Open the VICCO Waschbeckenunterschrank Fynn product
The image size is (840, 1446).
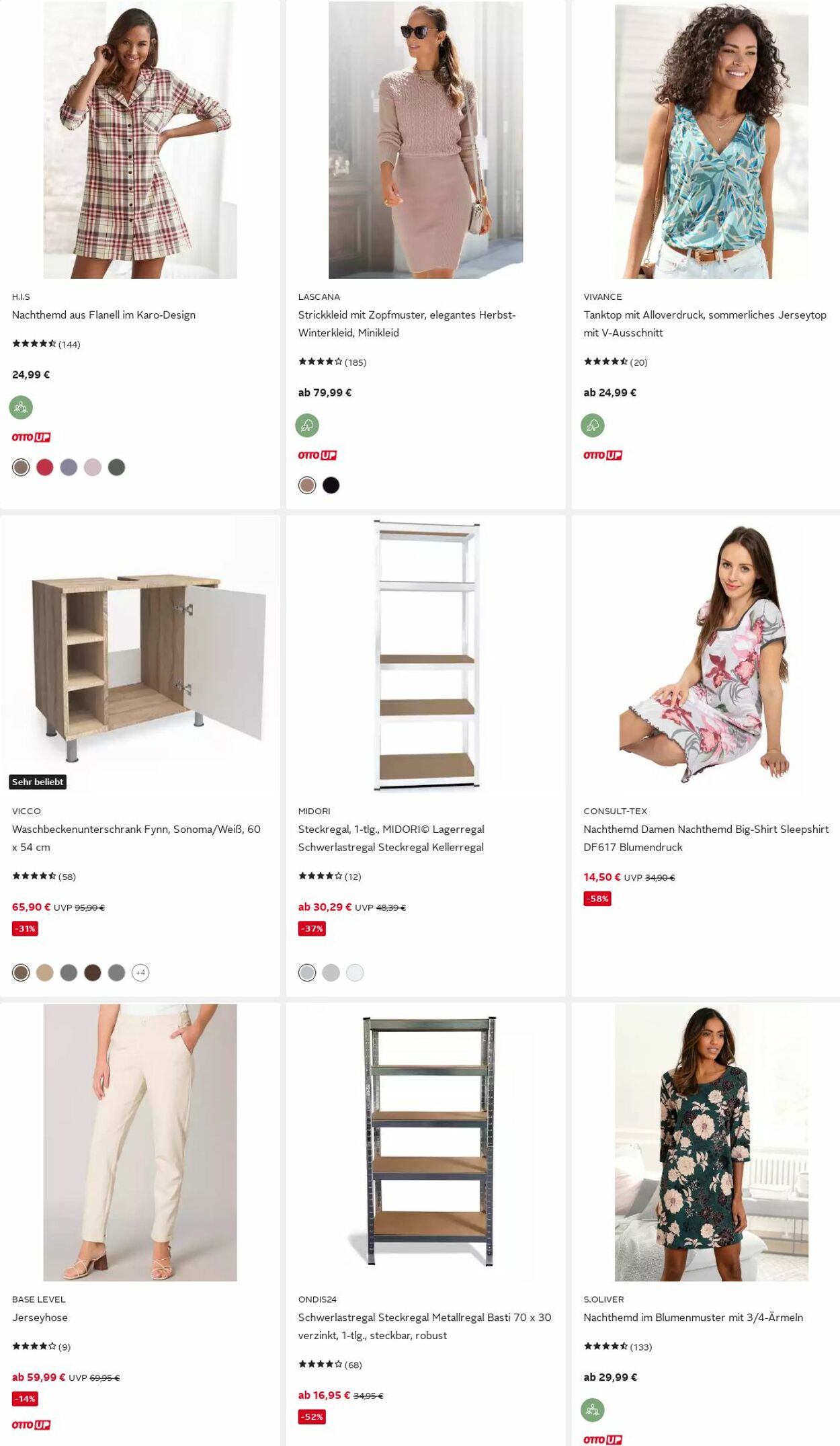coord(136,838)
